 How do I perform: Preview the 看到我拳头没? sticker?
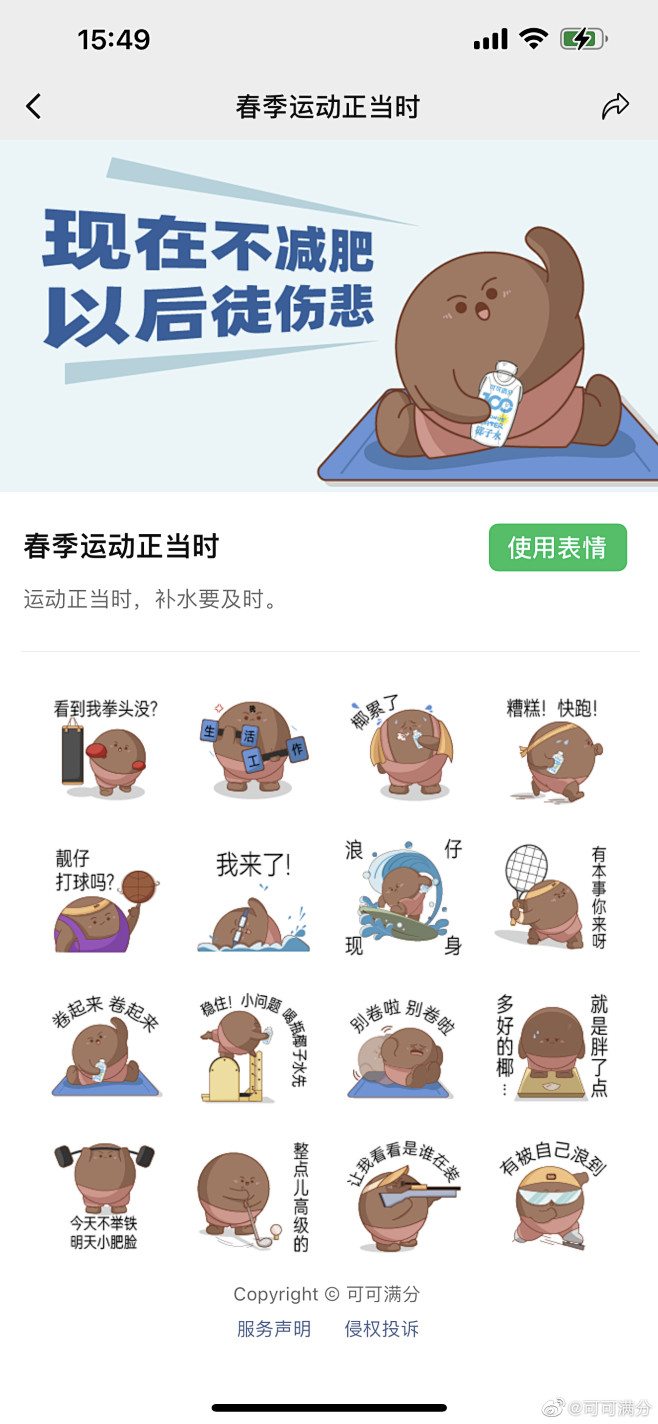click(x=106, y=747)
